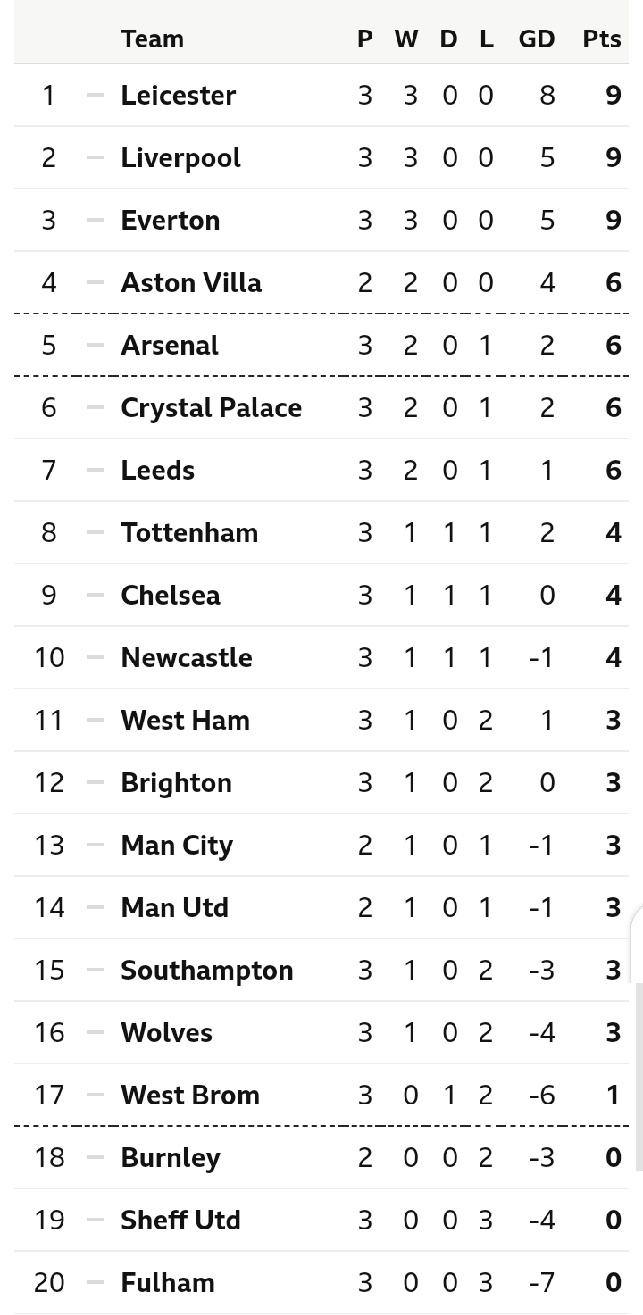View Burnley's team page
This screenshot has height=1315, width=643.
point(170,1158)
